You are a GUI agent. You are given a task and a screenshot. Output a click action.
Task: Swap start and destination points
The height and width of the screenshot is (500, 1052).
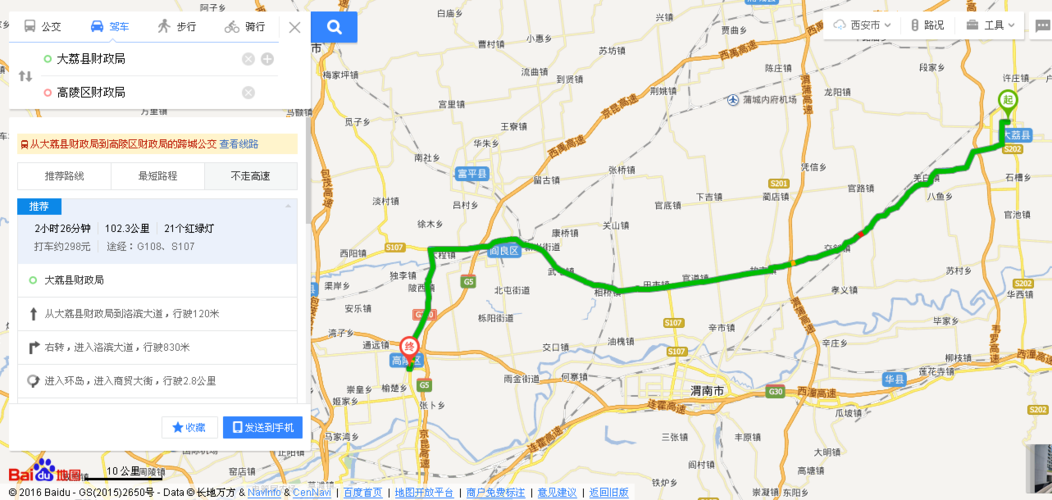tap(25, 76)
